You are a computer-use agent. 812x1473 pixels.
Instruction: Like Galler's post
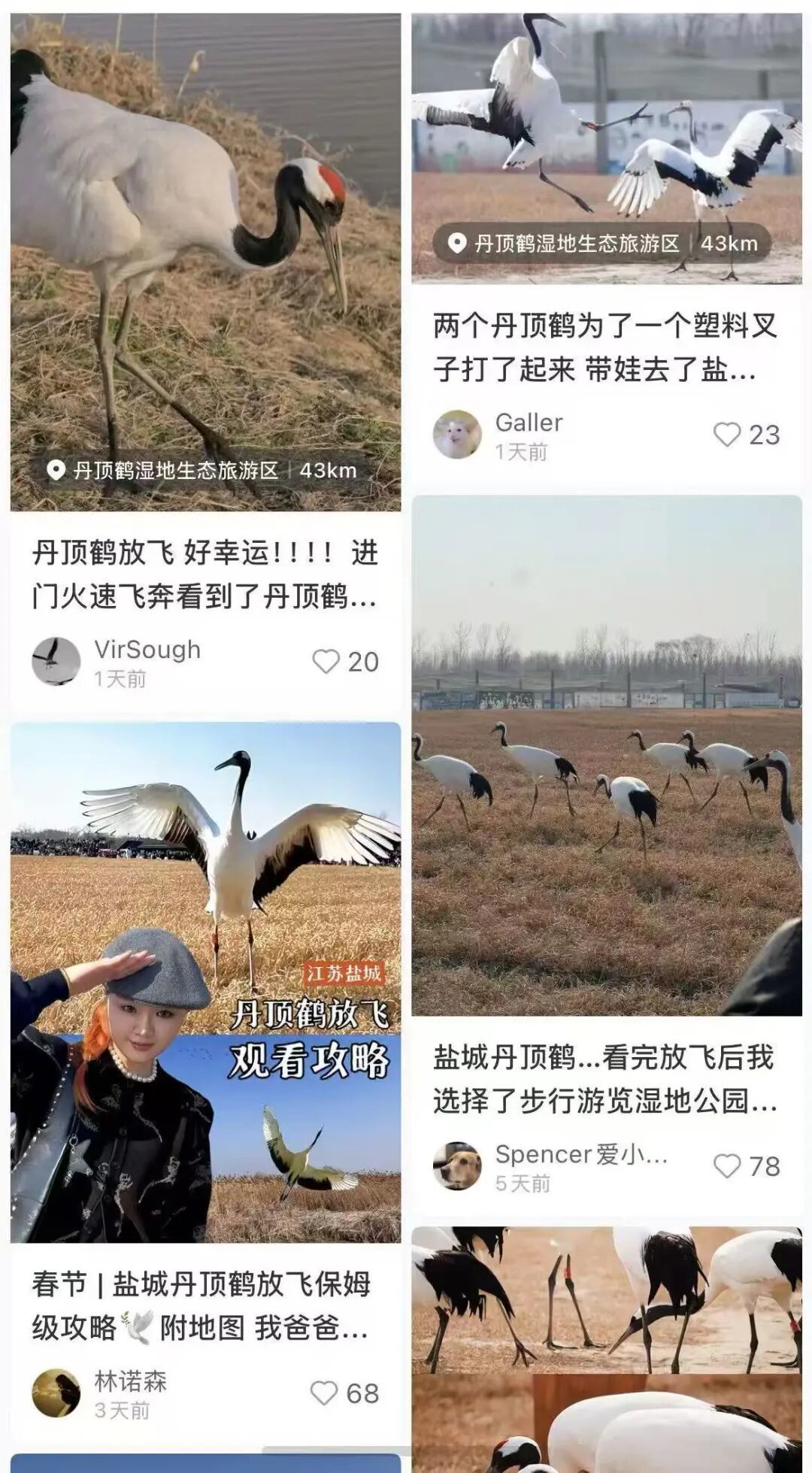click(x=727, y=435)
